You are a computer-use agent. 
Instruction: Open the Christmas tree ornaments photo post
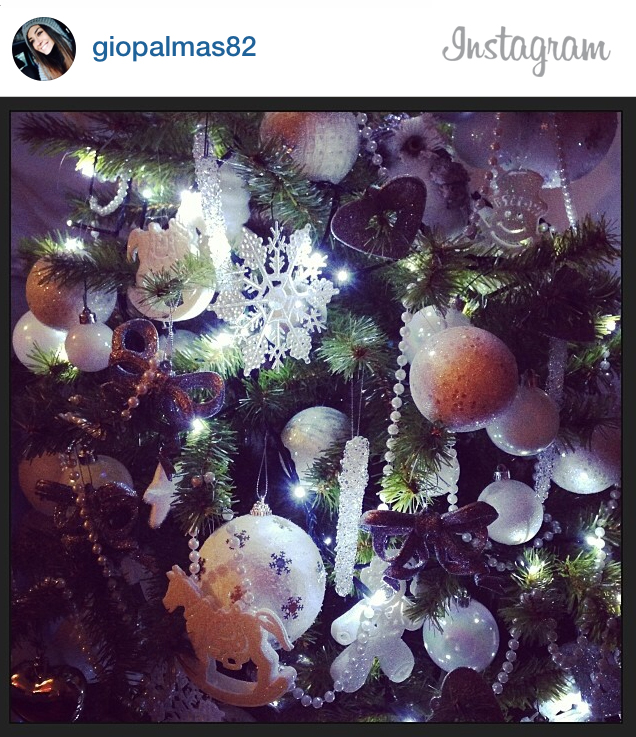(x=316, y=416)
